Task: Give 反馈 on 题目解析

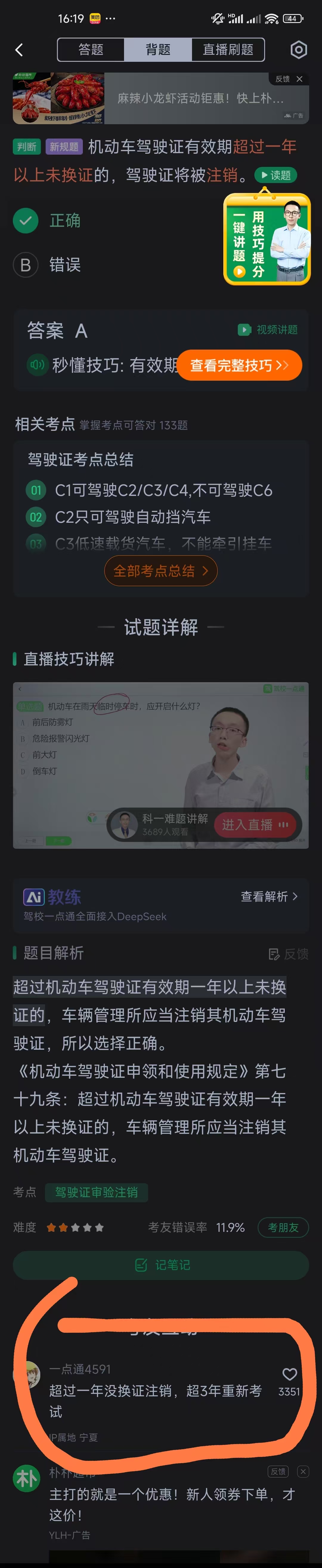Action: pyautogui.click(x=289, y=954)
